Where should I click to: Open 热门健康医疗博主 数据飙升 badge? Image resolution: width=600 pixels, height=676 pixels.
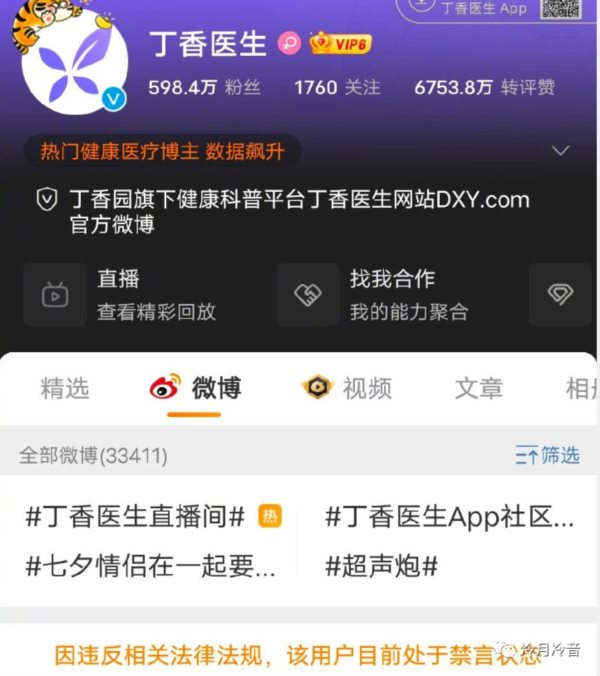tap(162, 151)
